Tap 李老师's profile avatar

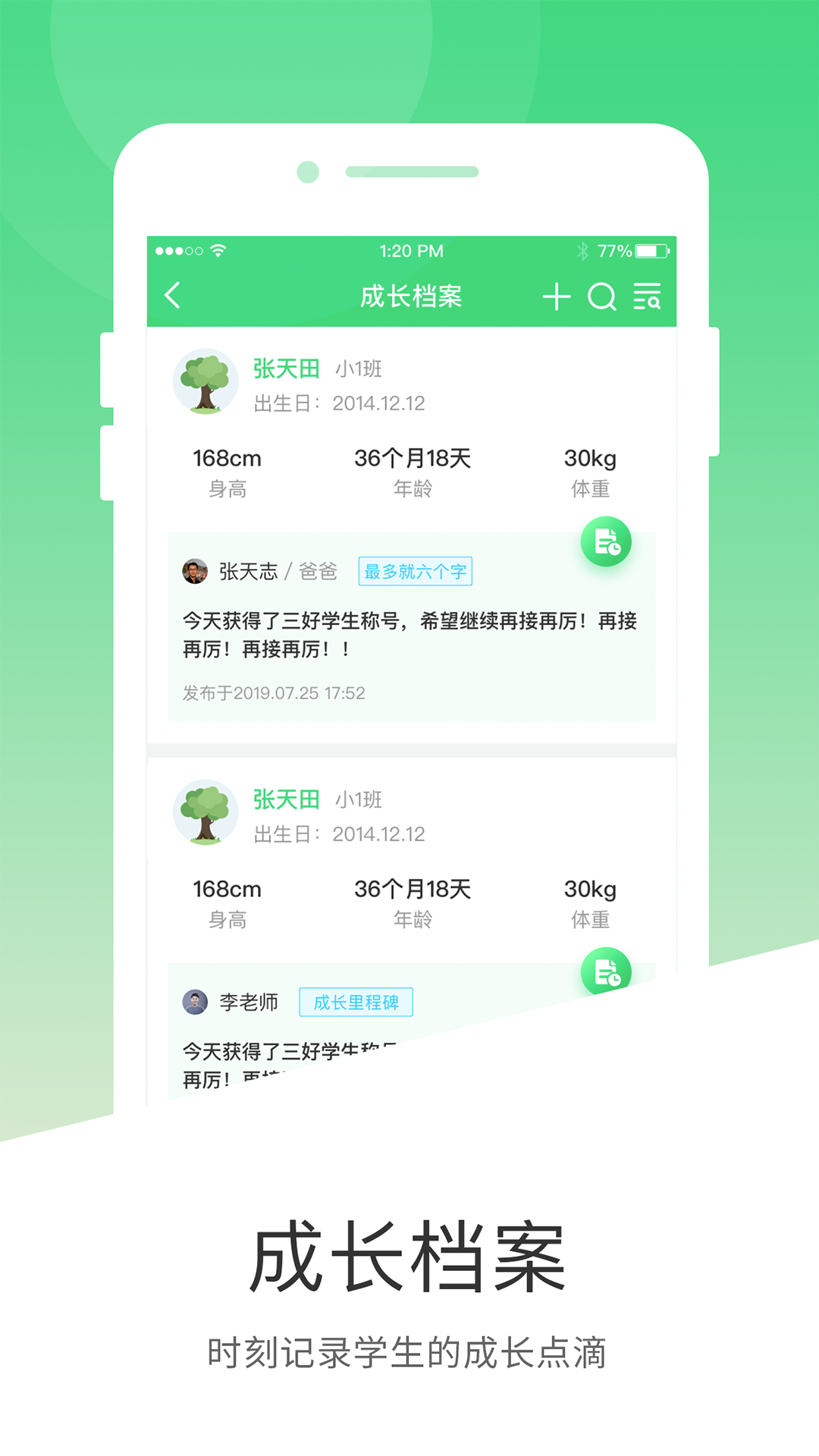(196, 1001)
